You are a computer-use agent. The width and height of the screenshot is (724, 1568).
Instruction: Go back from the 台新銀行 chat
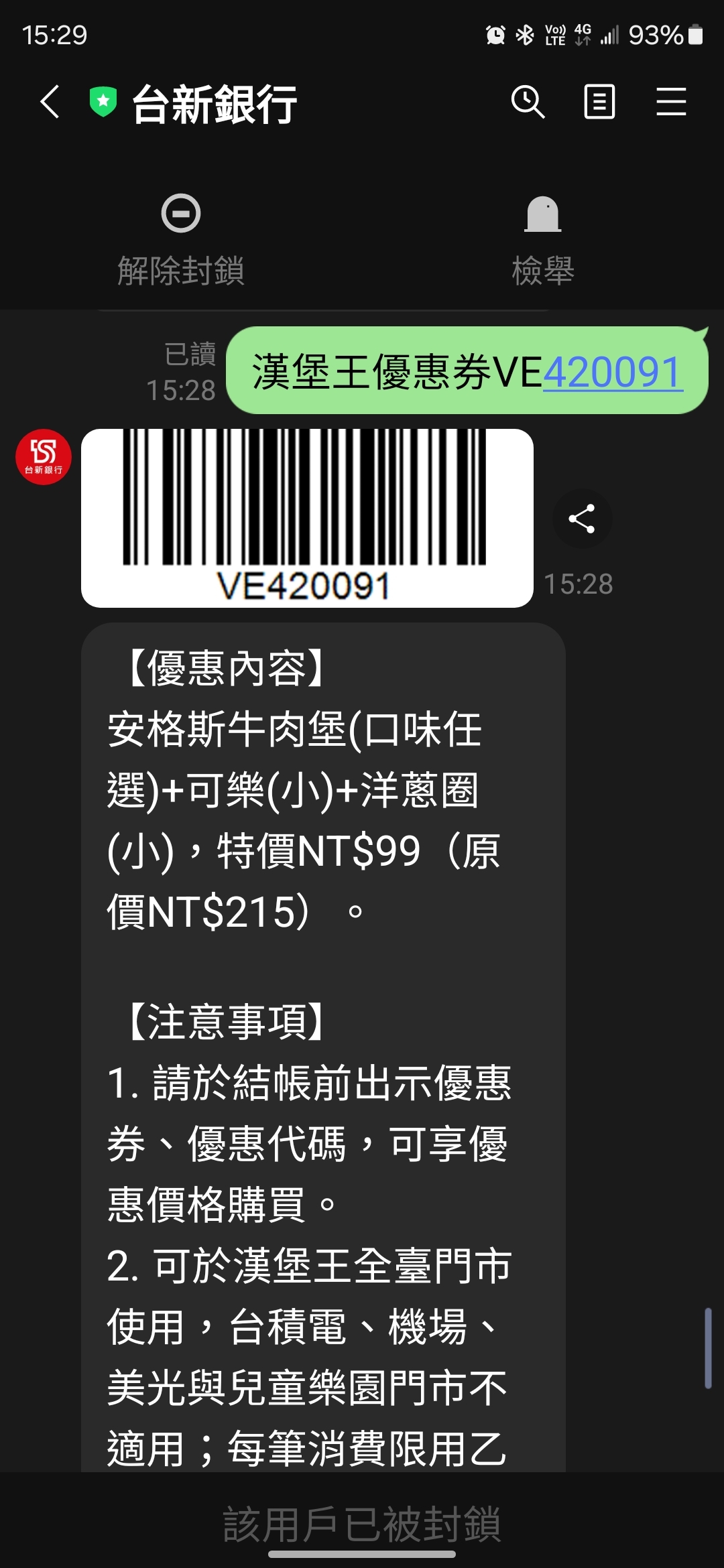click(50, 103)
